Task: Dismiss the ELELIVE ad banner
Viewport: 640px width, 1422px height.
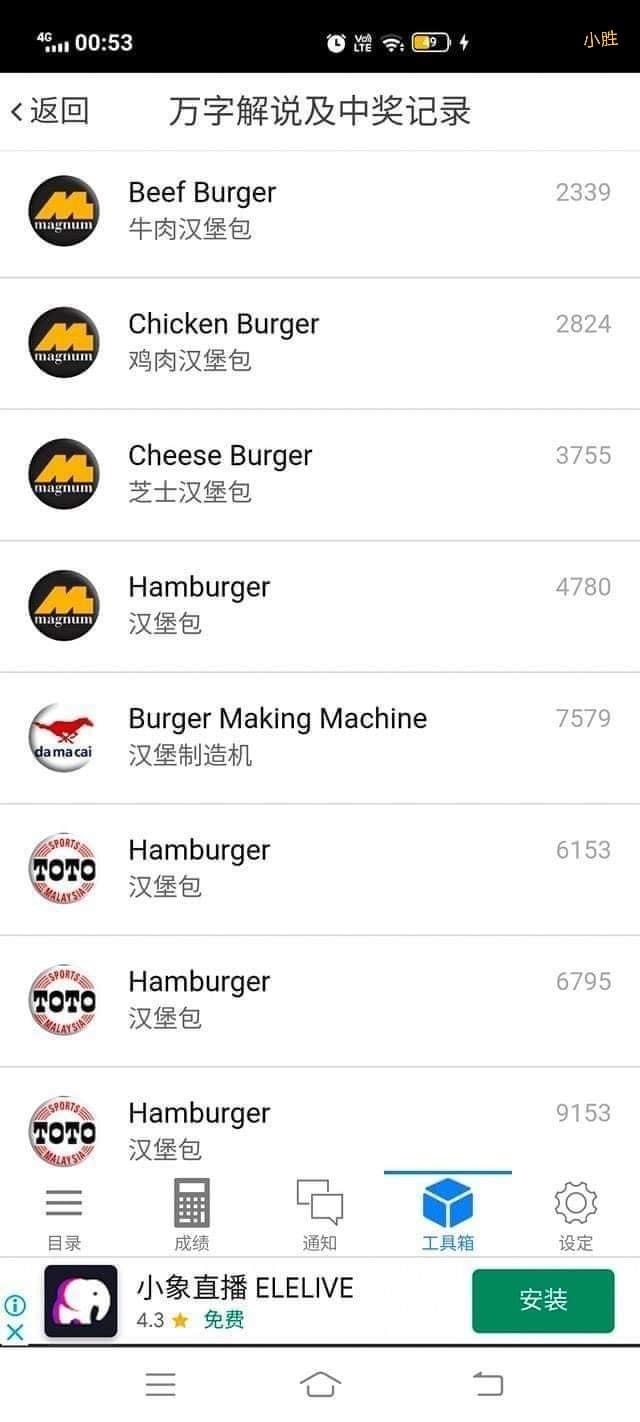Action: [15, 1332]
